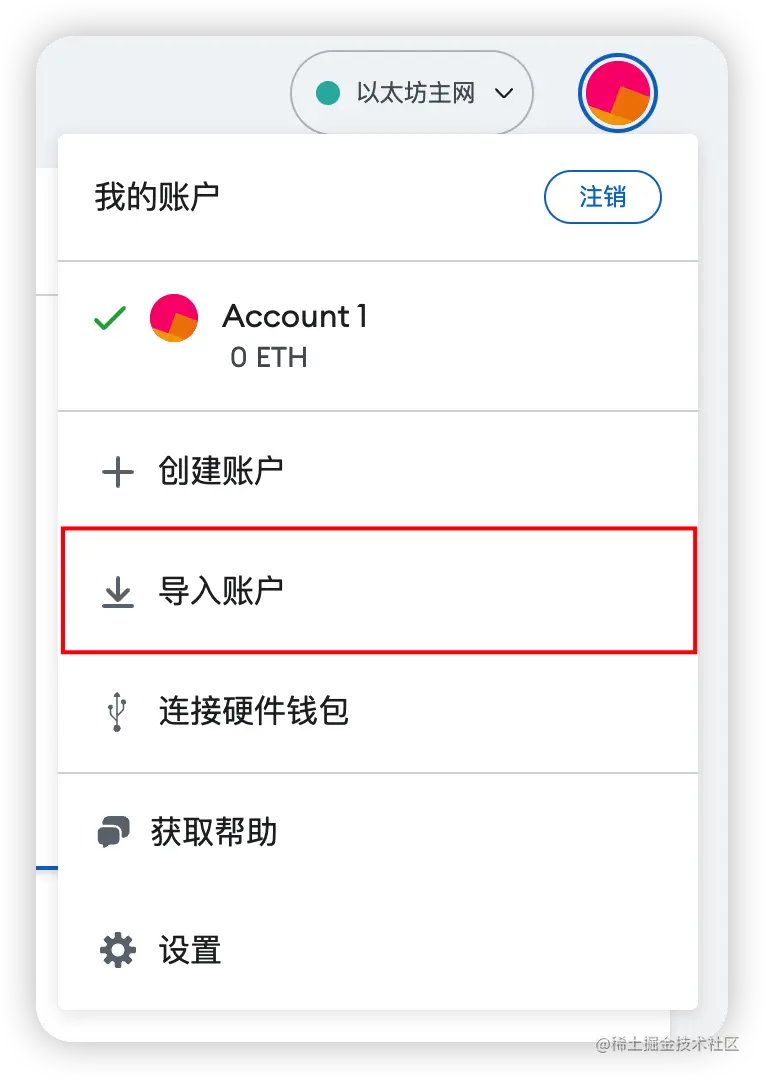Tap the 注销 lock button
The width and height of the screenshot is (764, 1078).
click(602, 197)
